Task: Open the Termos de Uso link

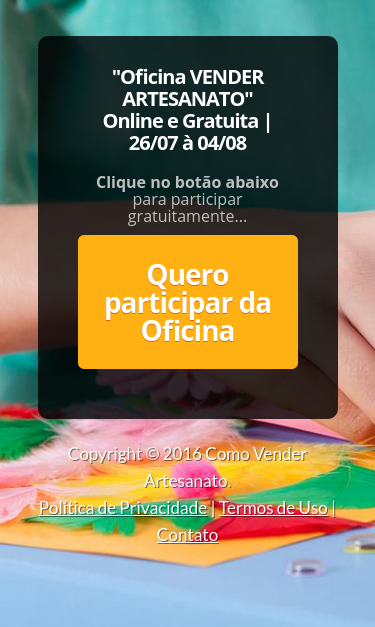Action: coord(273,508)
